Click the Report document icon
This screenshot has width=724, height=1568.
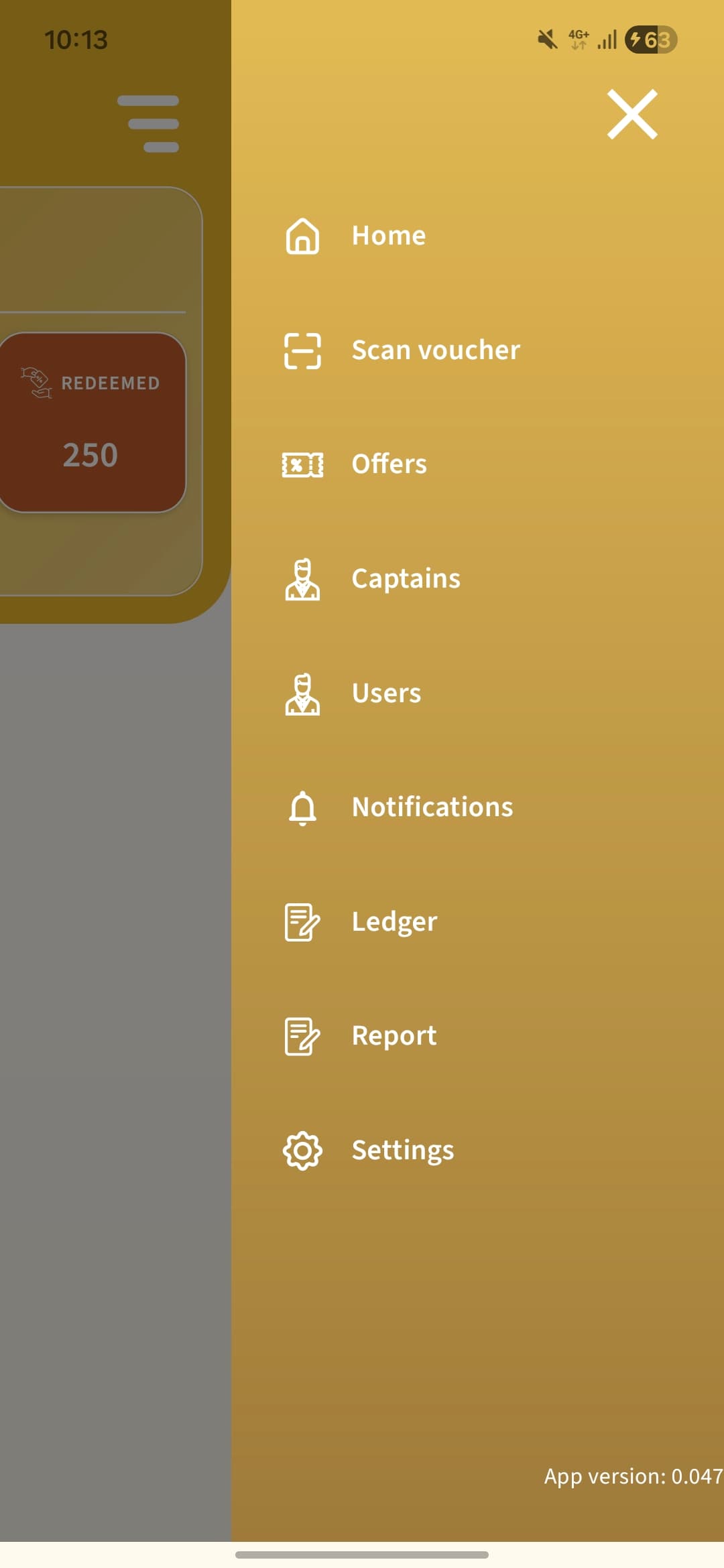(x=302, y=1037)
